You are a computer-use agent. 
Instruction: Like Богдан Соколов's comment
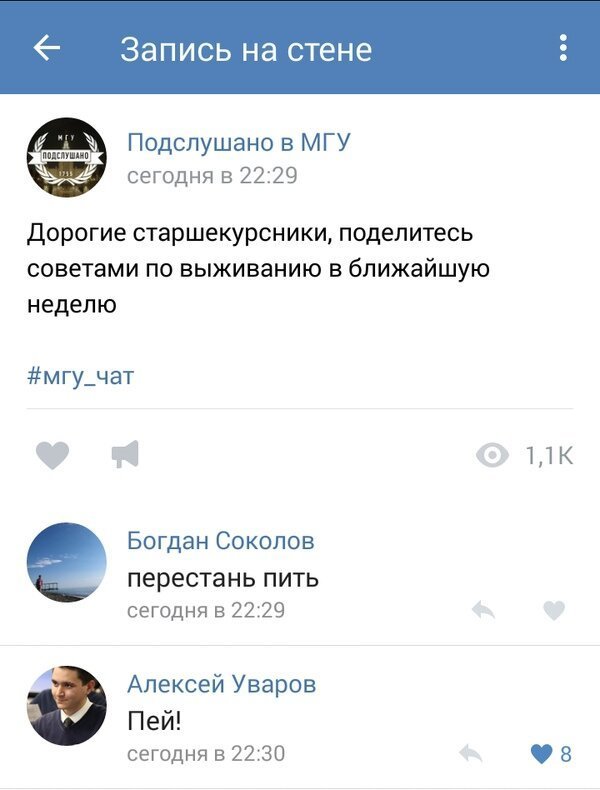(x=553, y=610)
